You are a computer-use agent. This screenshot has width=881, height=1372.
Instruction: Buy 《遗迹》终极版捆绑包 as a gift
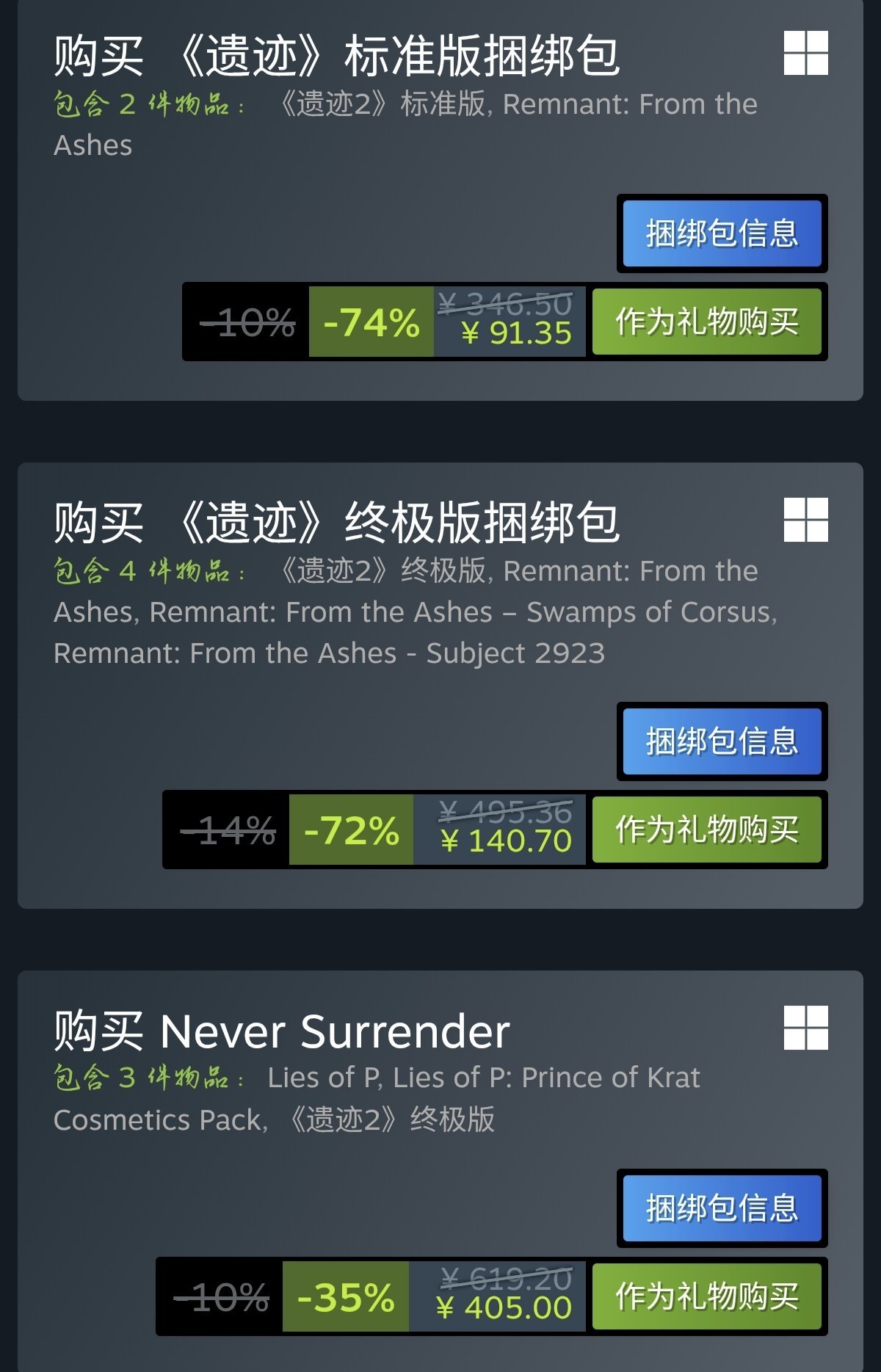(x=706, y=830)
